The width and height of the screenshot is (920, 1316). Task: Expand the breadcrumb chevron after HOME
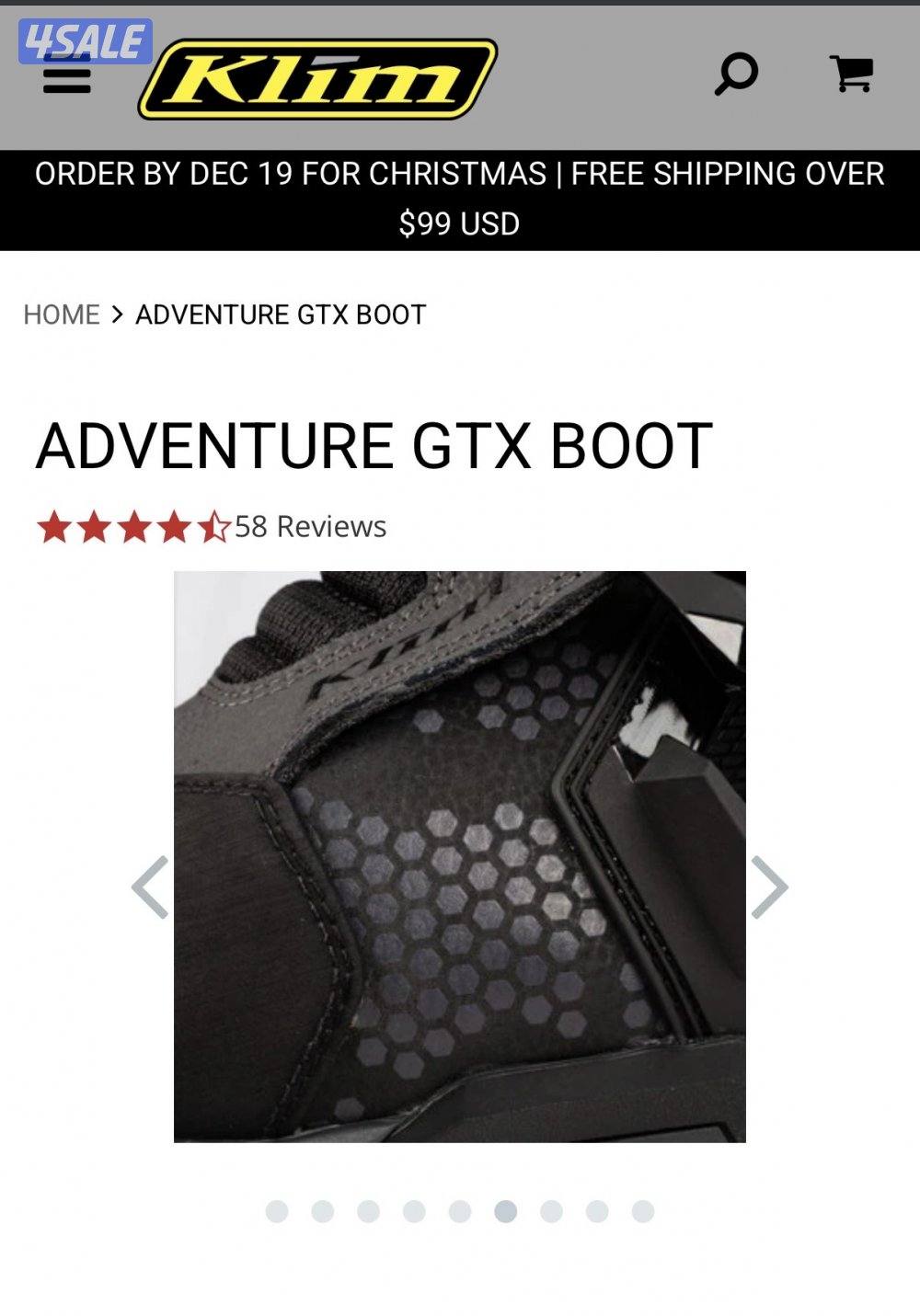coord(117,315)
